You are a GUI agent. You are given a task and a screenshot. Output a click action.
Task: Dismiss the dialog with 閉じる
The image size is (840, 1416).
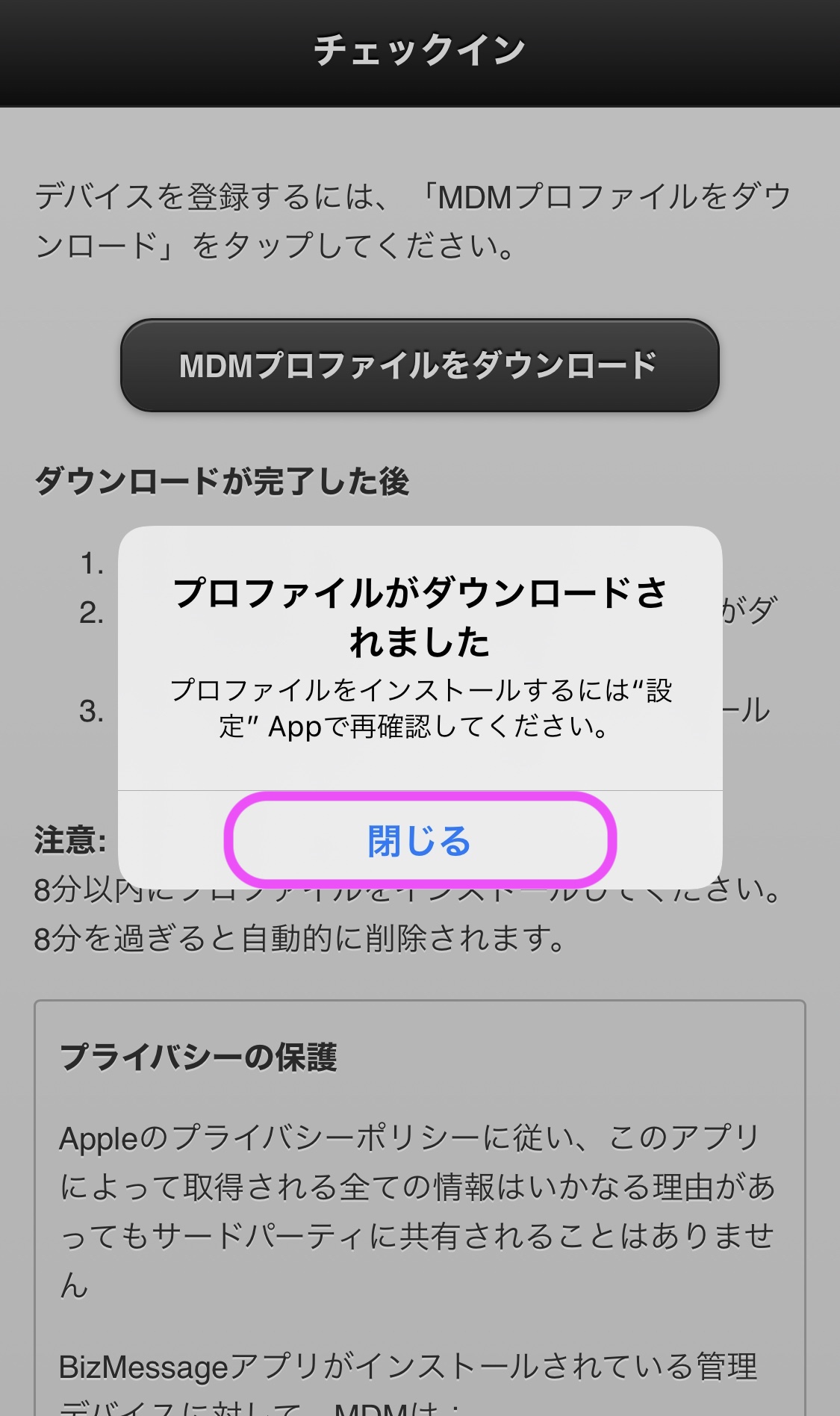pos(420,840)
